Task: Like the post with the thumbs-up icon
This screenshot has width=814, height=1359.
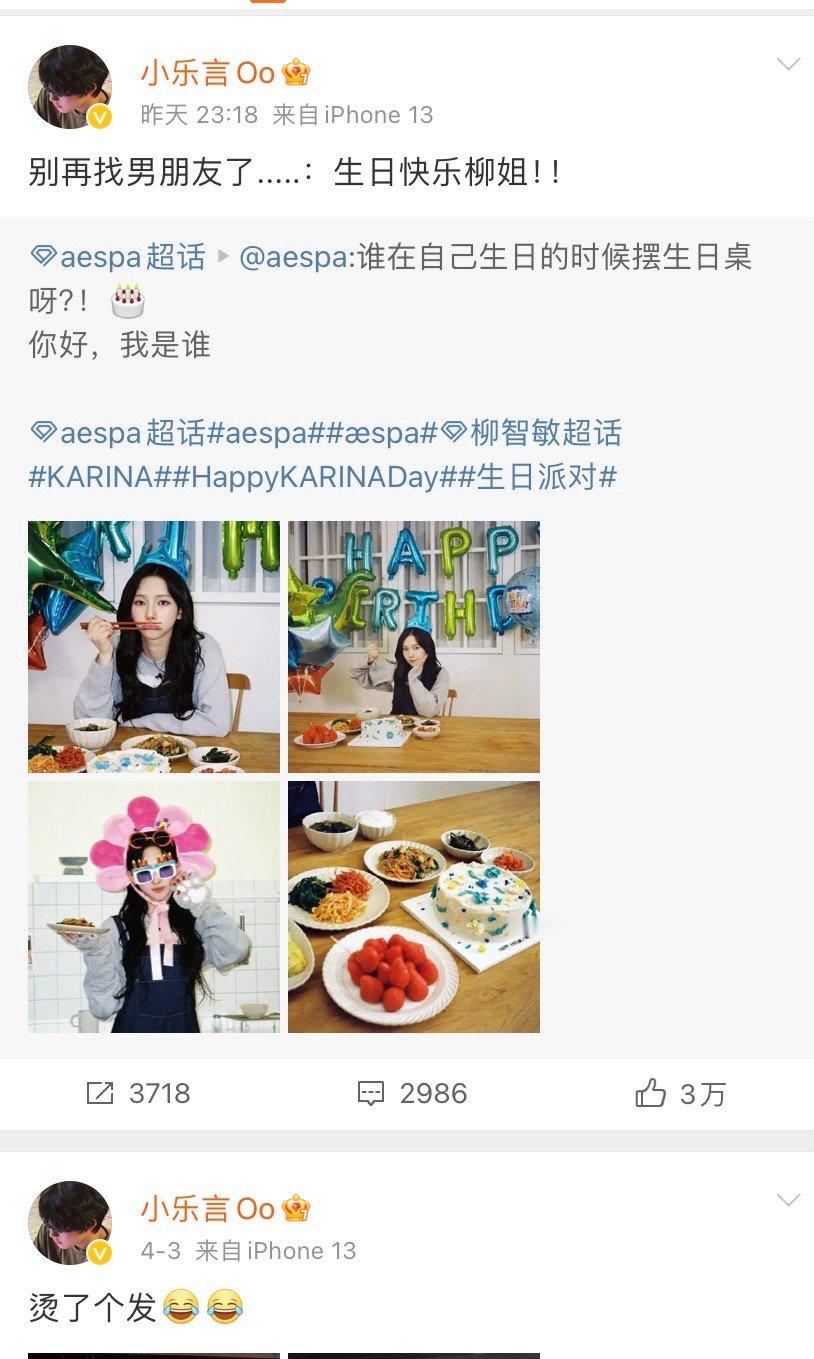Action: [650, 1095]
